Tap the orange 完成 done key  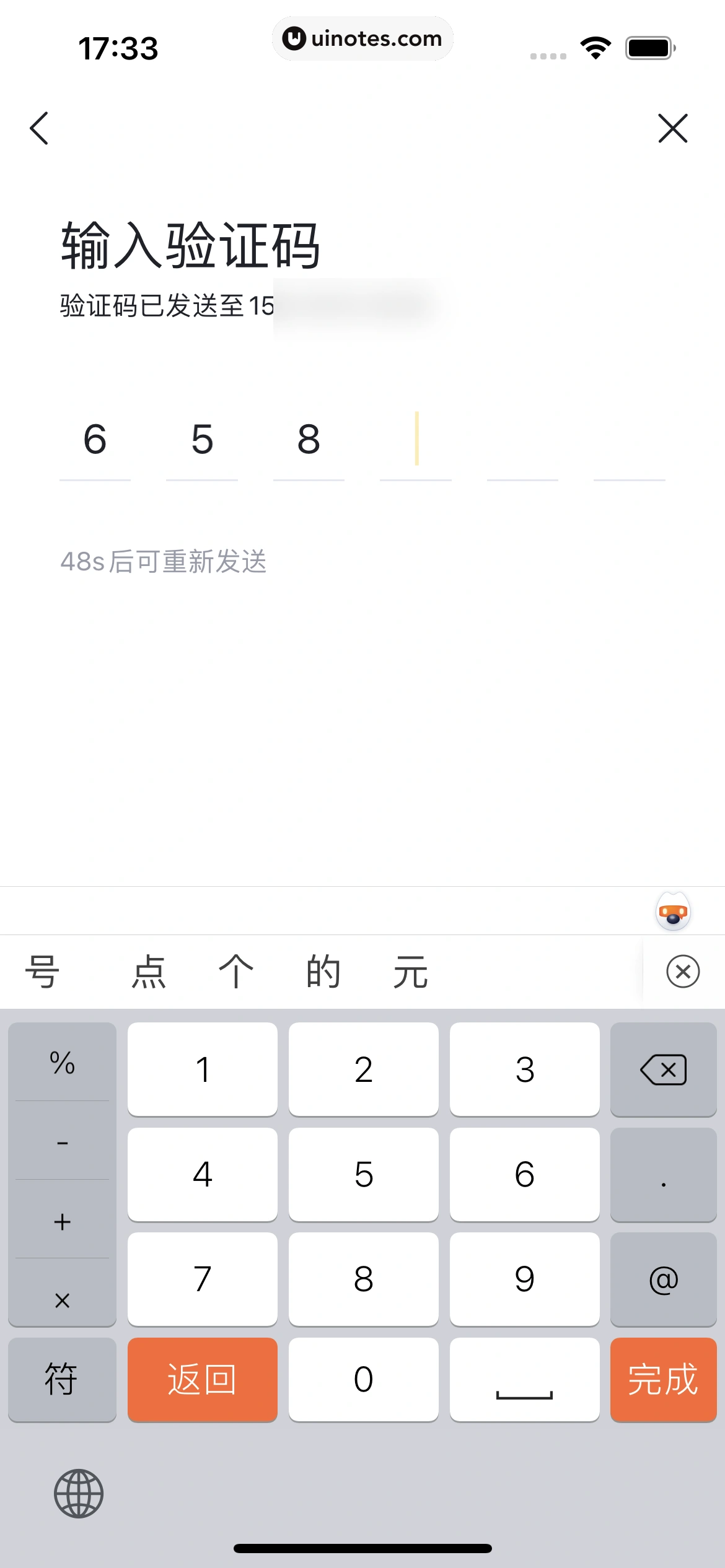coord(663,1379)
